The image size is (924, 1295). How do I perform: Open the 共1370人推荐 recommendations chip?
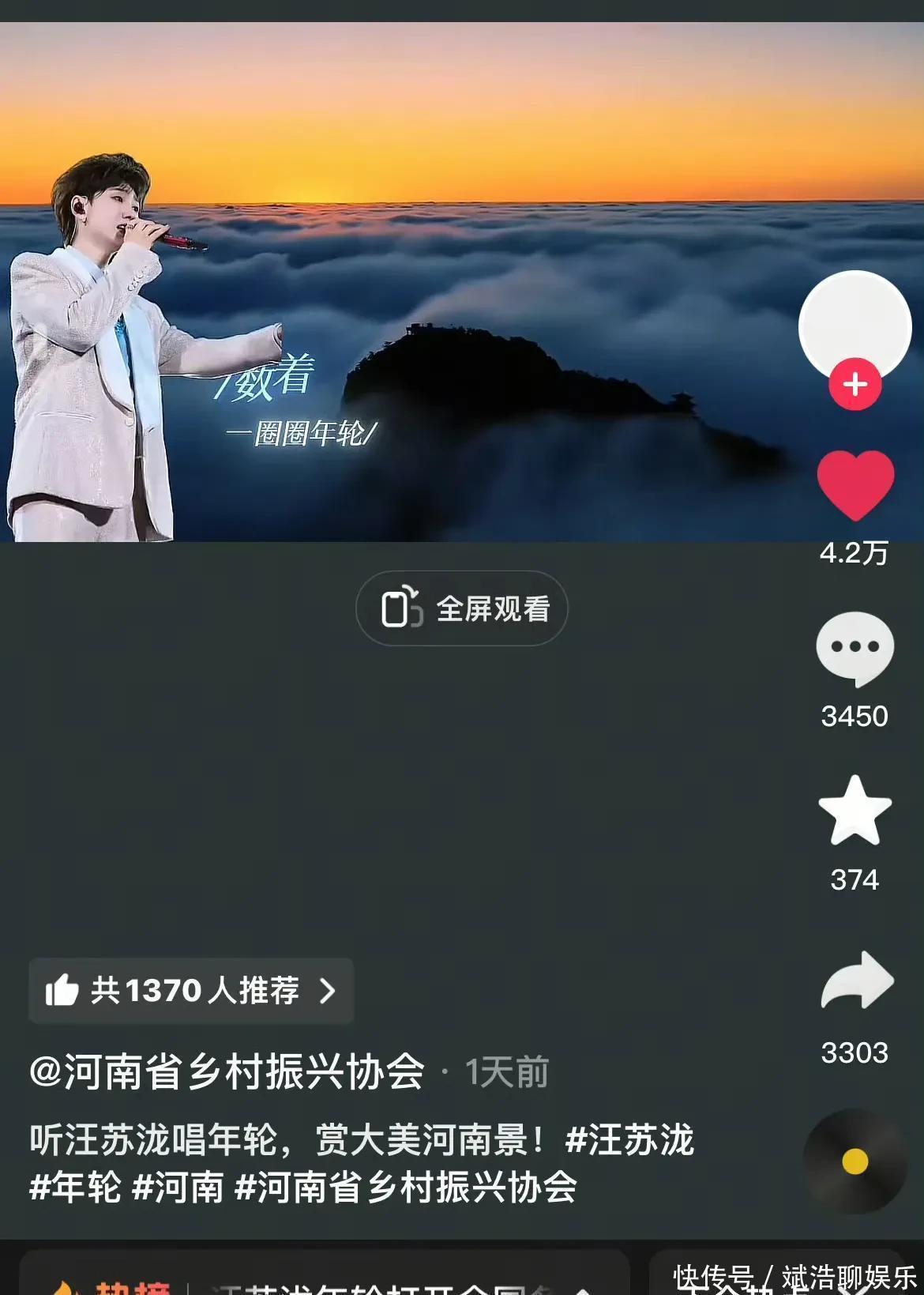[x=191, y=990]
